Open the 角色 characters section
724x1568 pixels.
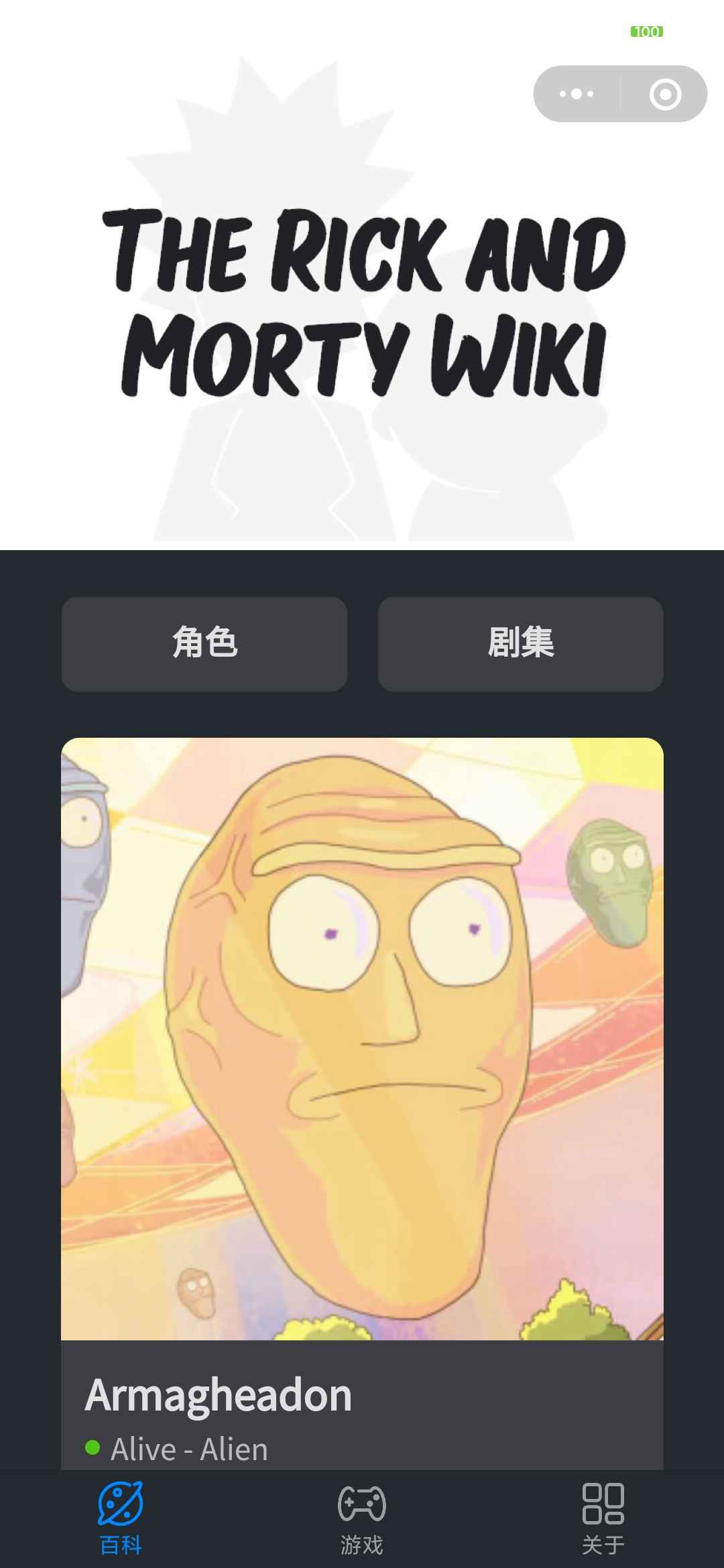[x=204, y=644]
